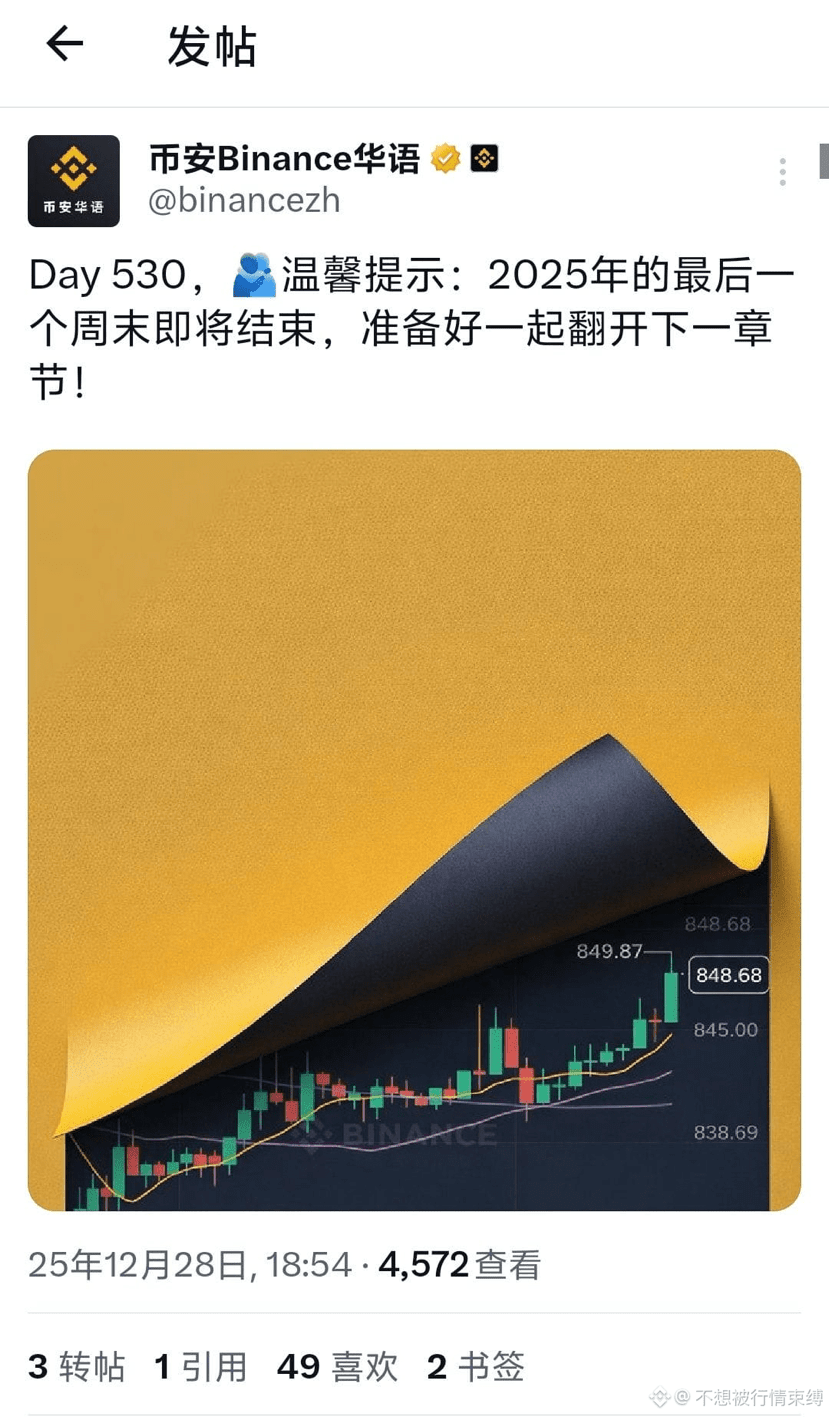Go back using the arrow
The width and height of the screenshot is (829, 1417).
click(65, 44)
